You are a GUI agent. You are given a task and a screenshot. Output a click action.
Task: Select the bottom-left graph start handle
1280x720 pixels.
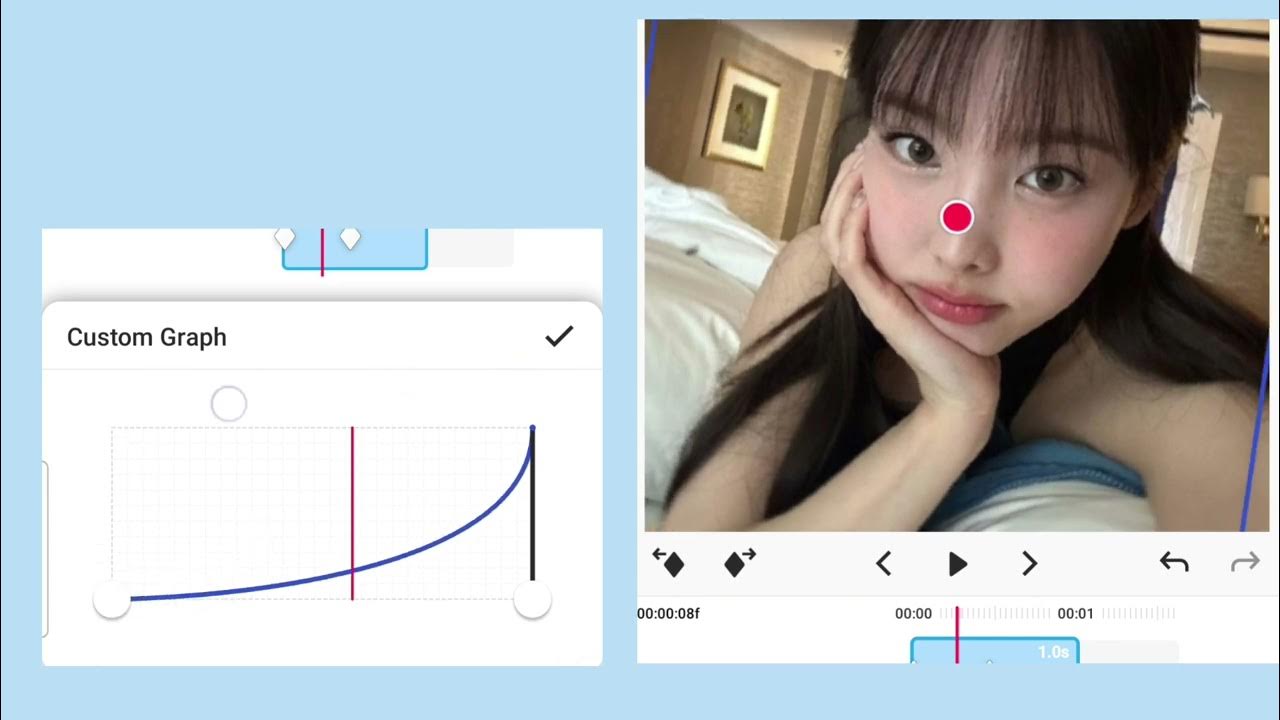tap(112, 601)
